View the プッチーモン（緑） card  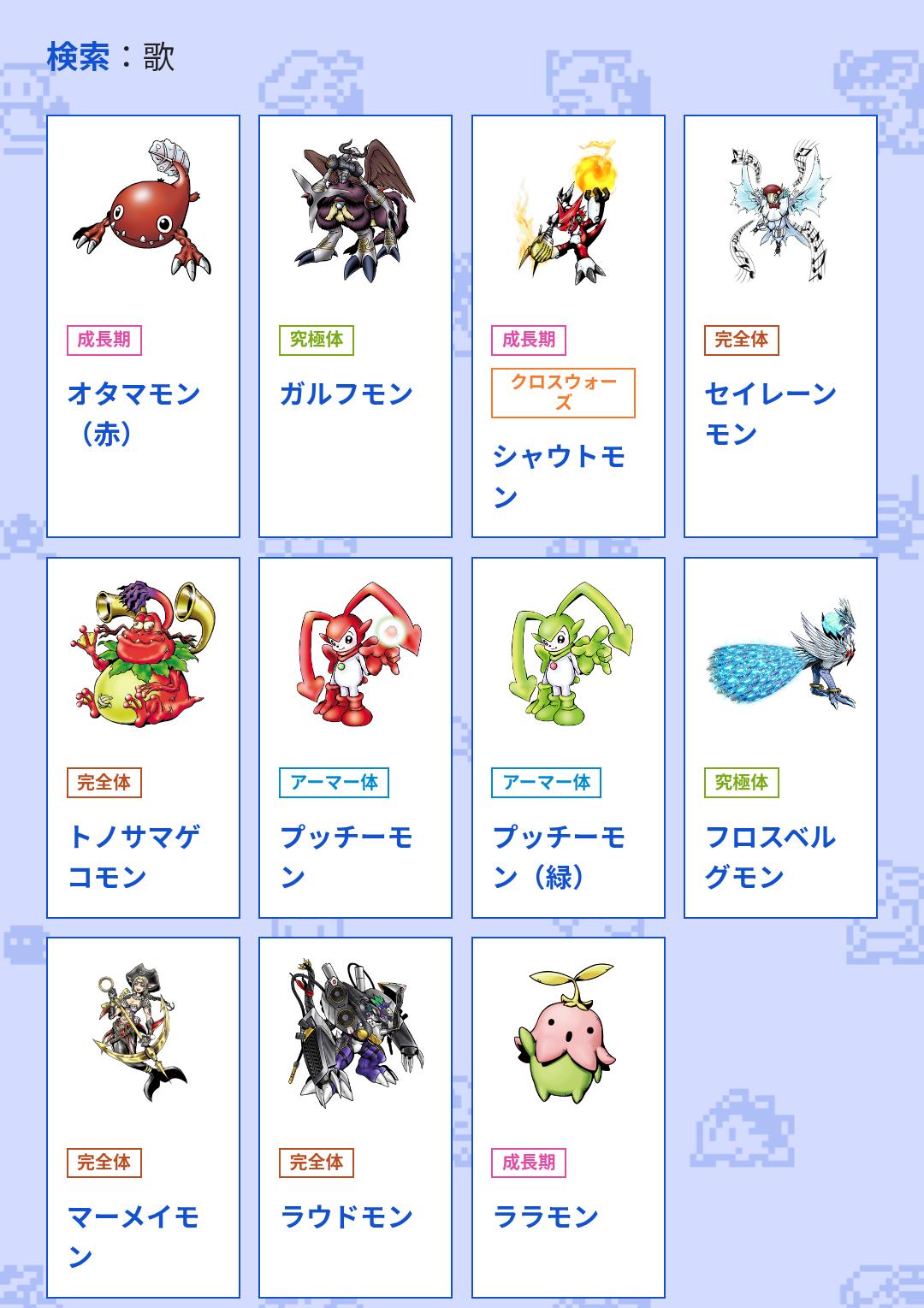(568, 737)
